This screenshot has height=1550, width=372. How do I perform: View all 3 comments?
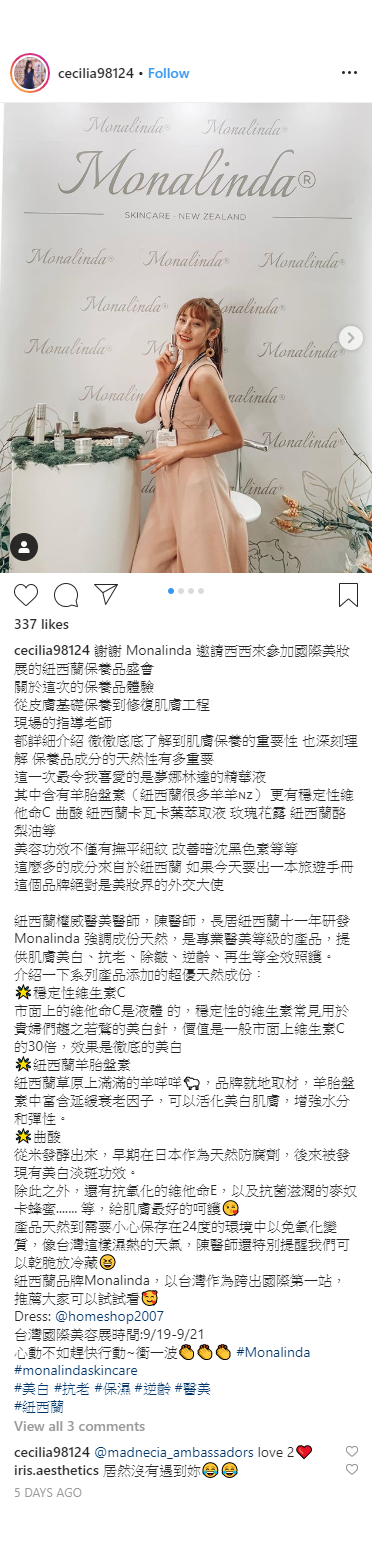click(80, 1426)
